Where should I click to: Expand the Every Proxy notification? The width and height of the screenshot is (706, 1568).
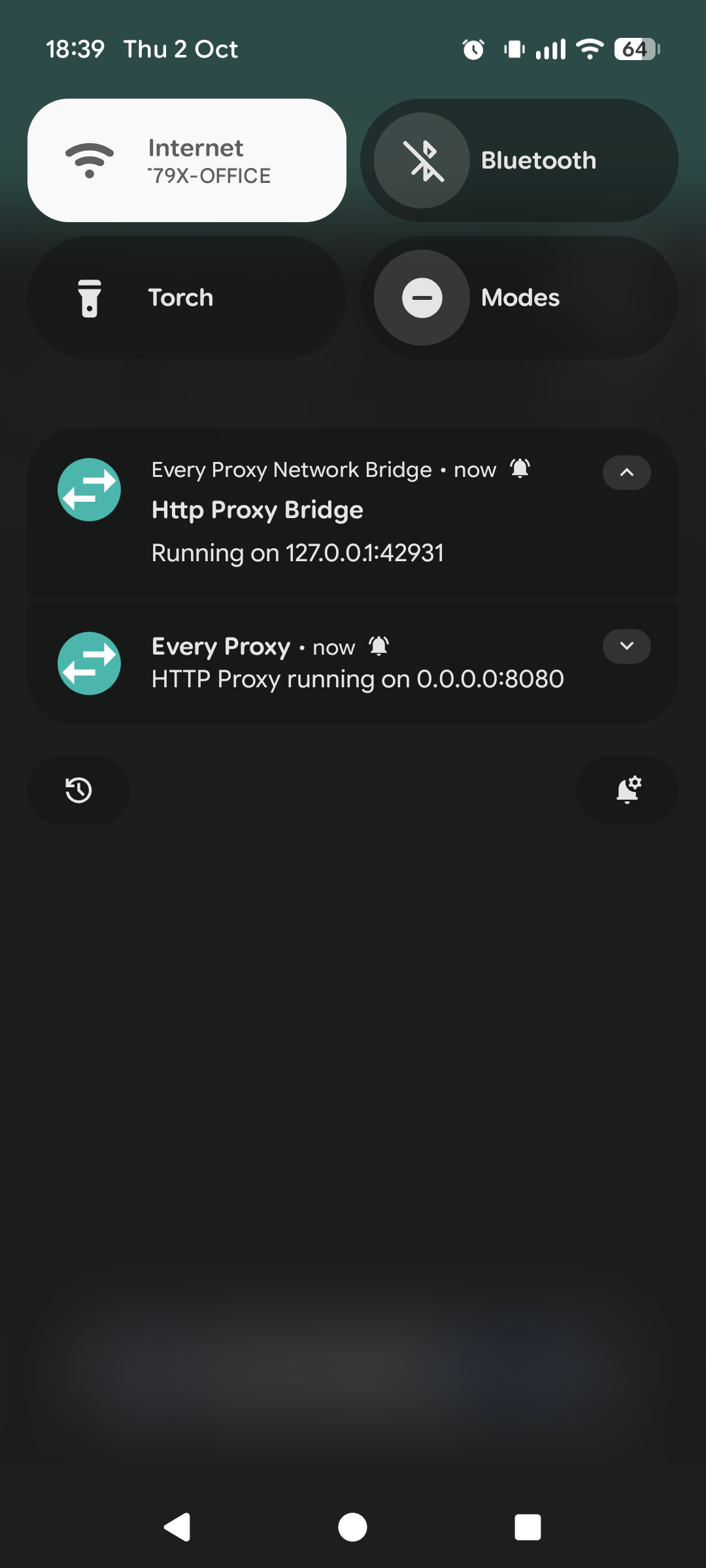point(626,646)
